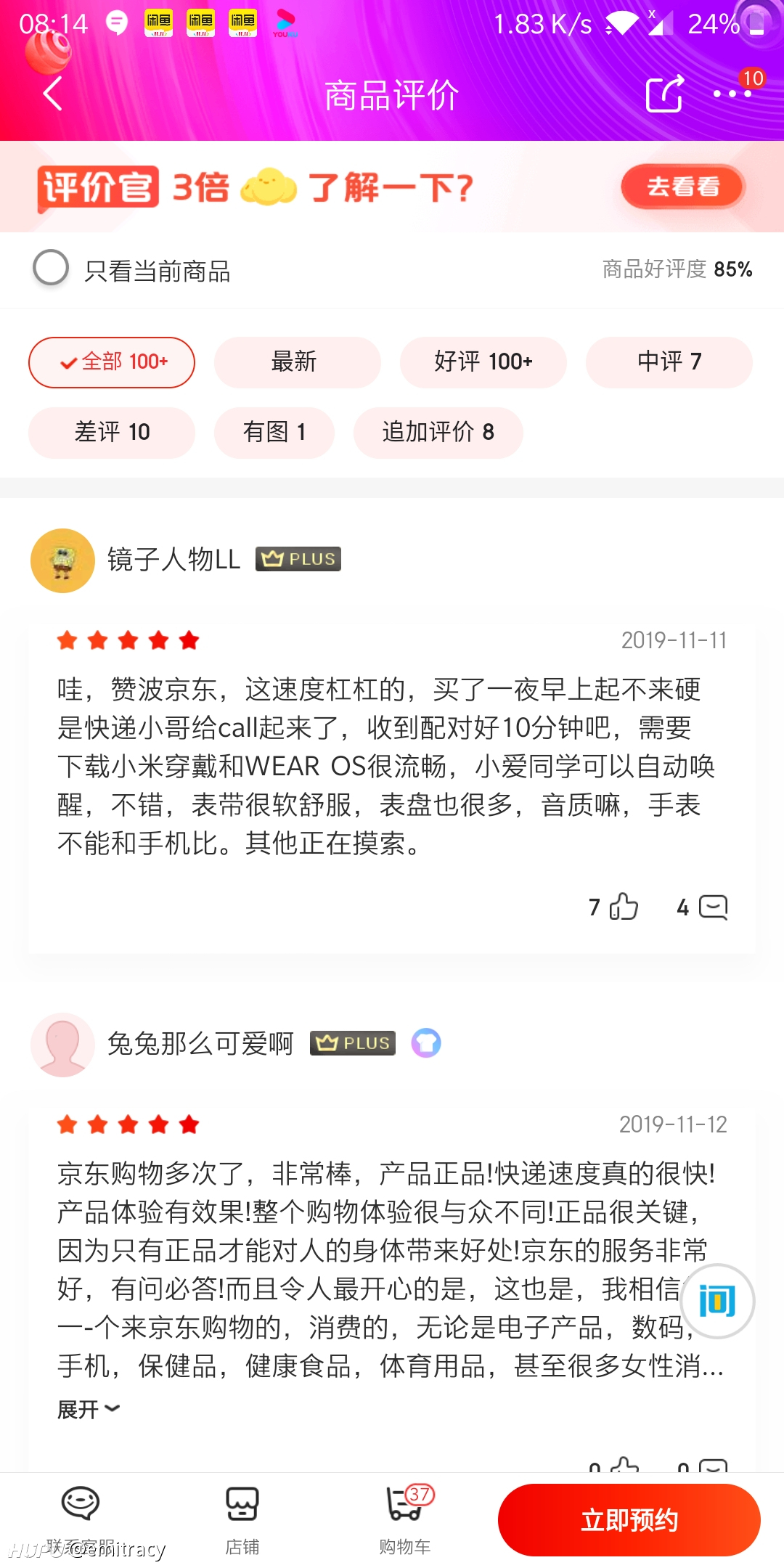784x1568 pixels.
Task: Select the 全部 100+ filter chip
Action: point(112,362)
